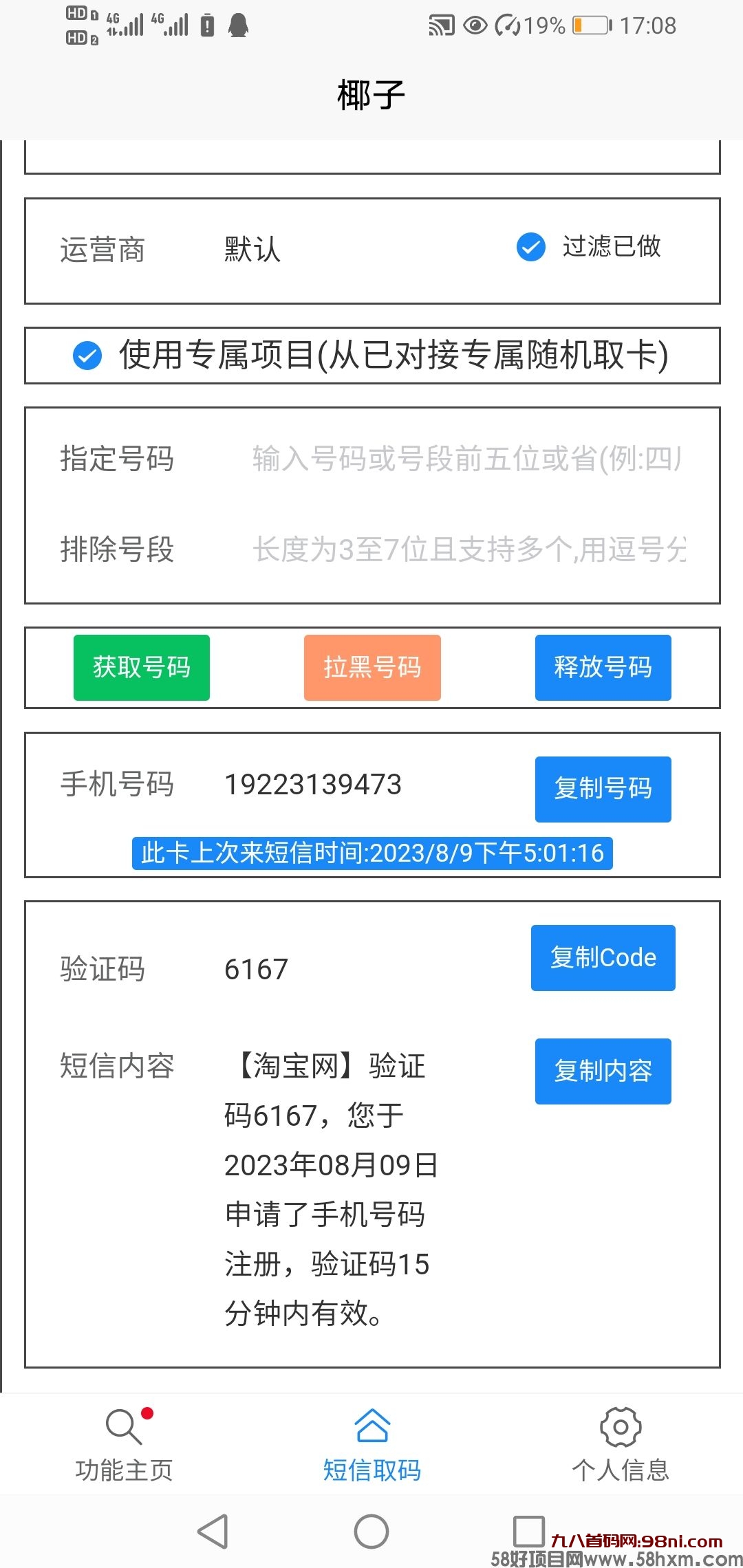743x1568 pixels.
Task: Tap the magnifier icon above 功能主页
Action: coord(122,1426)
